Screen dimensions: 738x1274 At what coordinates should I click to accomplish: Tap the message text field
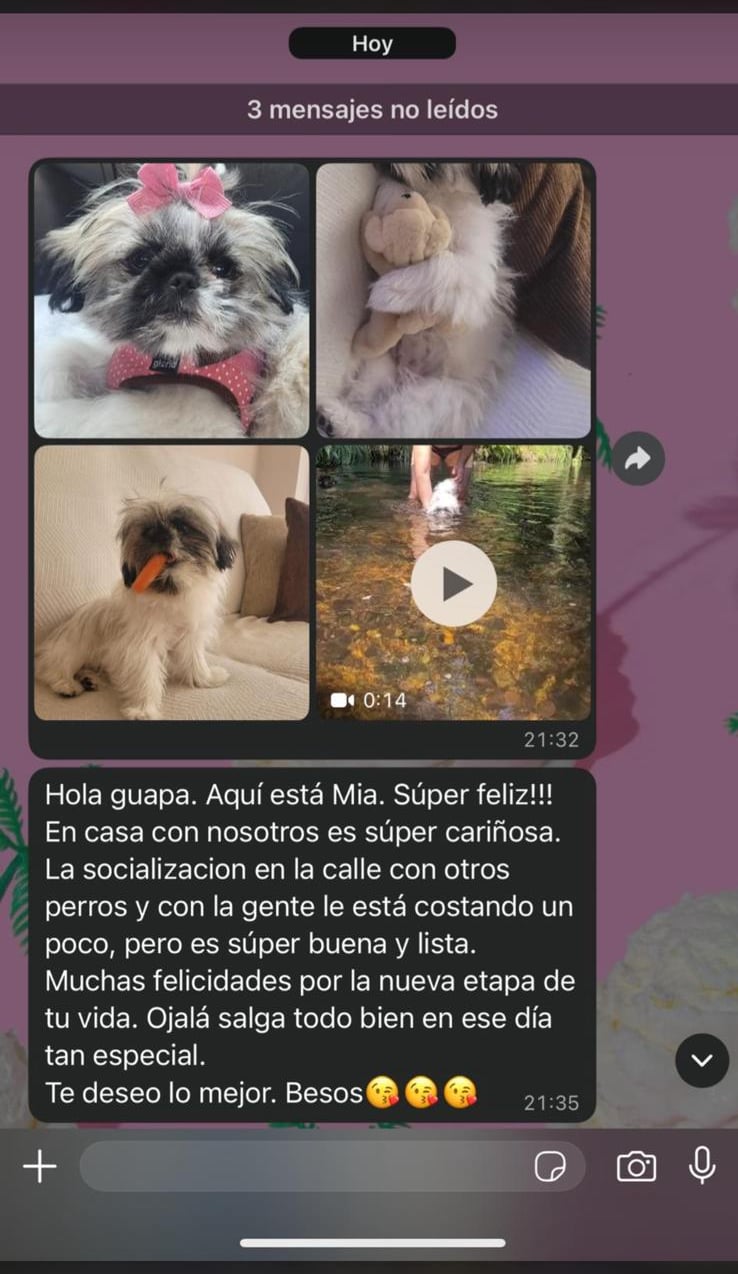[x=300, y=1166]
